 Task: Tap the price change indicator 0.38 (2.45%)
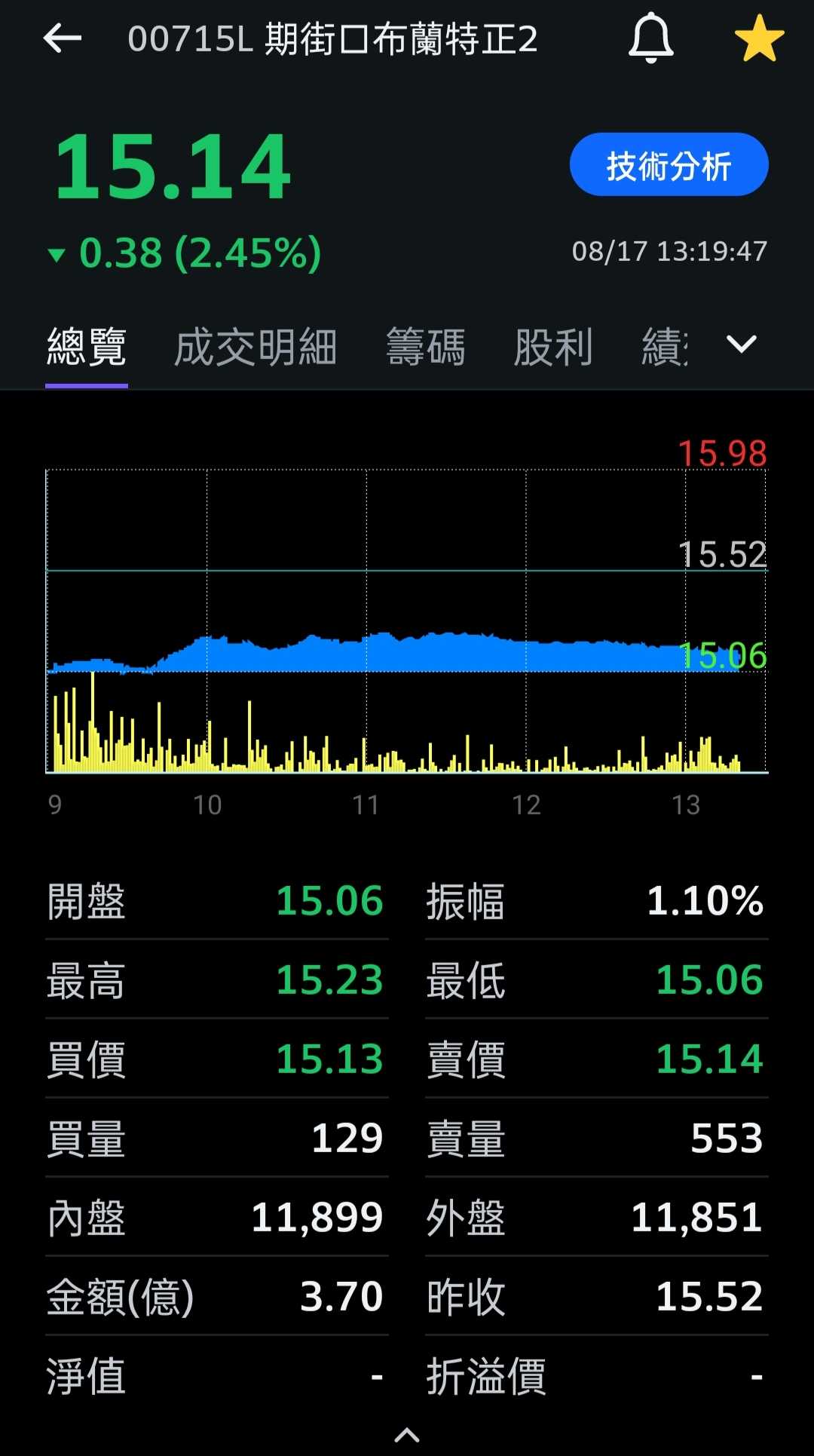pos(185,253)
